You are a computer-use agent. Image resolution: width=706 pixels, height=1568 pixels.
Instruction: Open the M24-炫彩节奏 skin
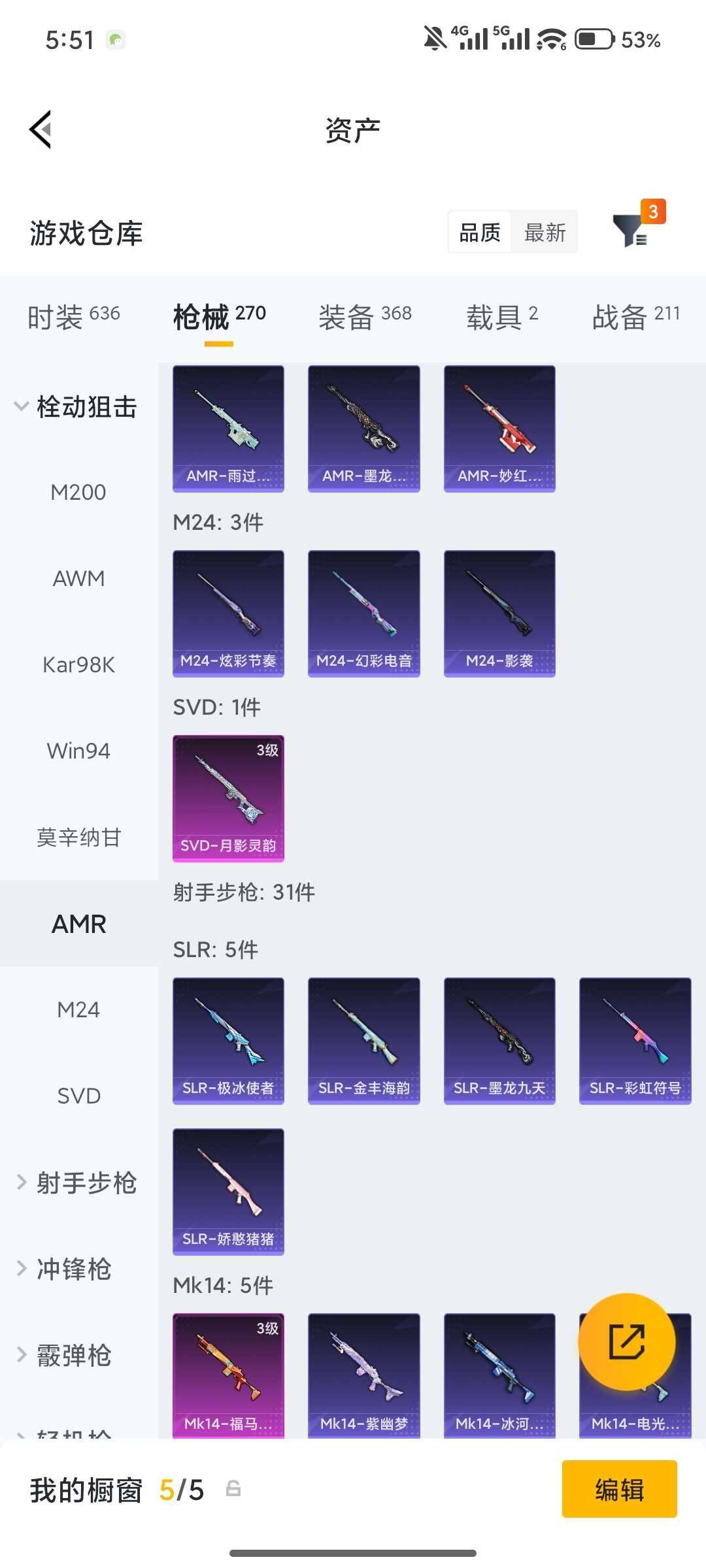click(x=228, y=613)
